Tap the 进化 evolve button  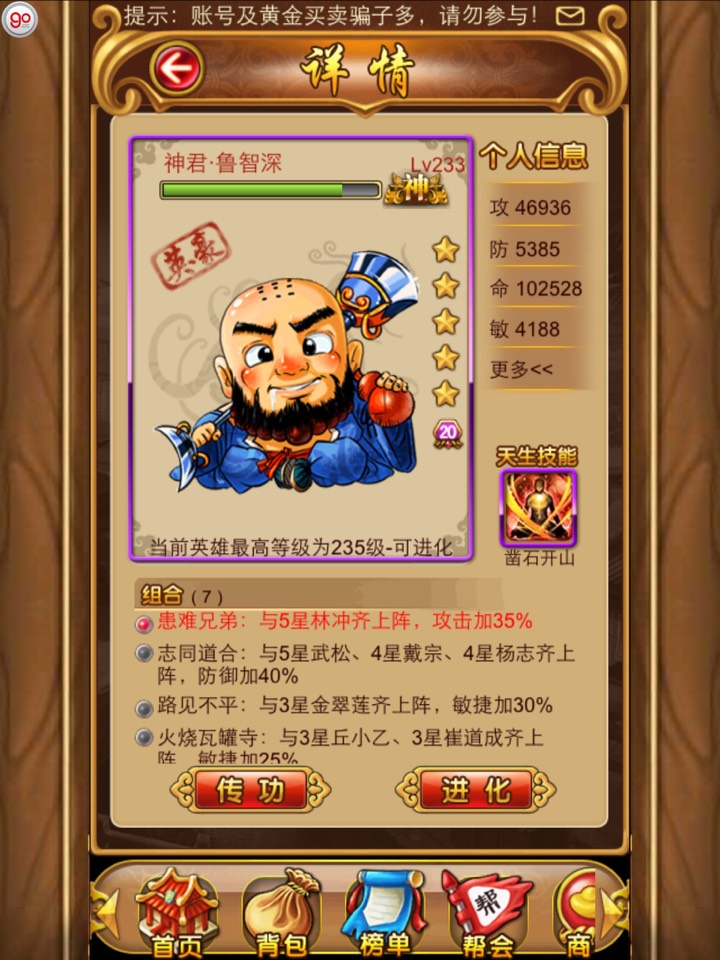(x=476, y=791)
